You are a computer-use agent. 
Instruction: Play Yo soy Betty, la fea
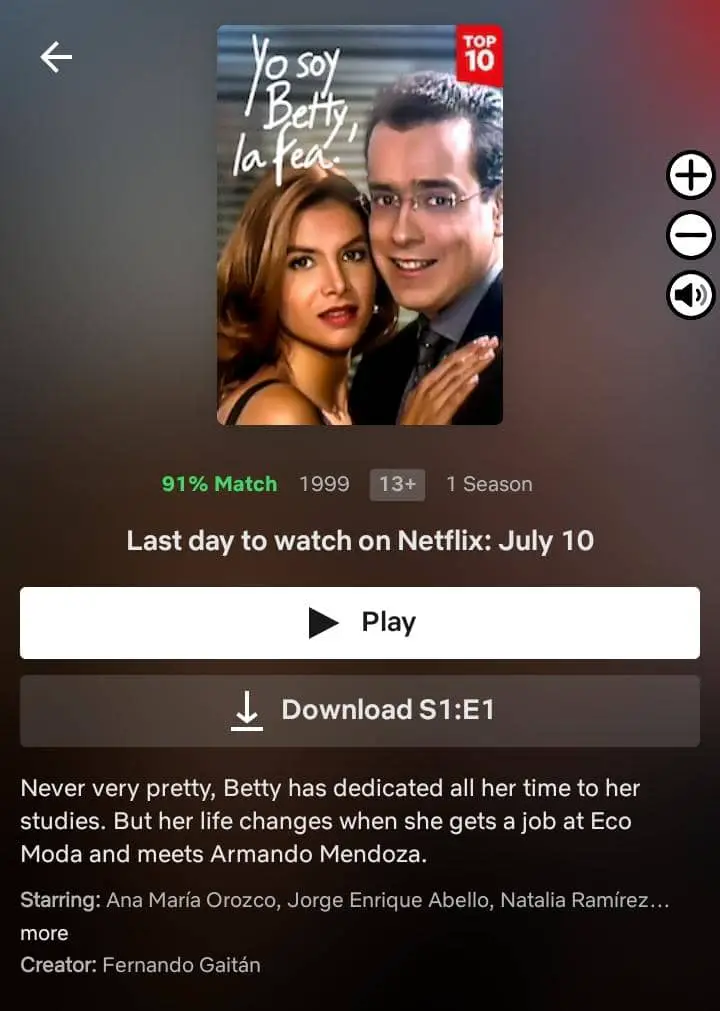pyautogui.click(x=360, y=622)
